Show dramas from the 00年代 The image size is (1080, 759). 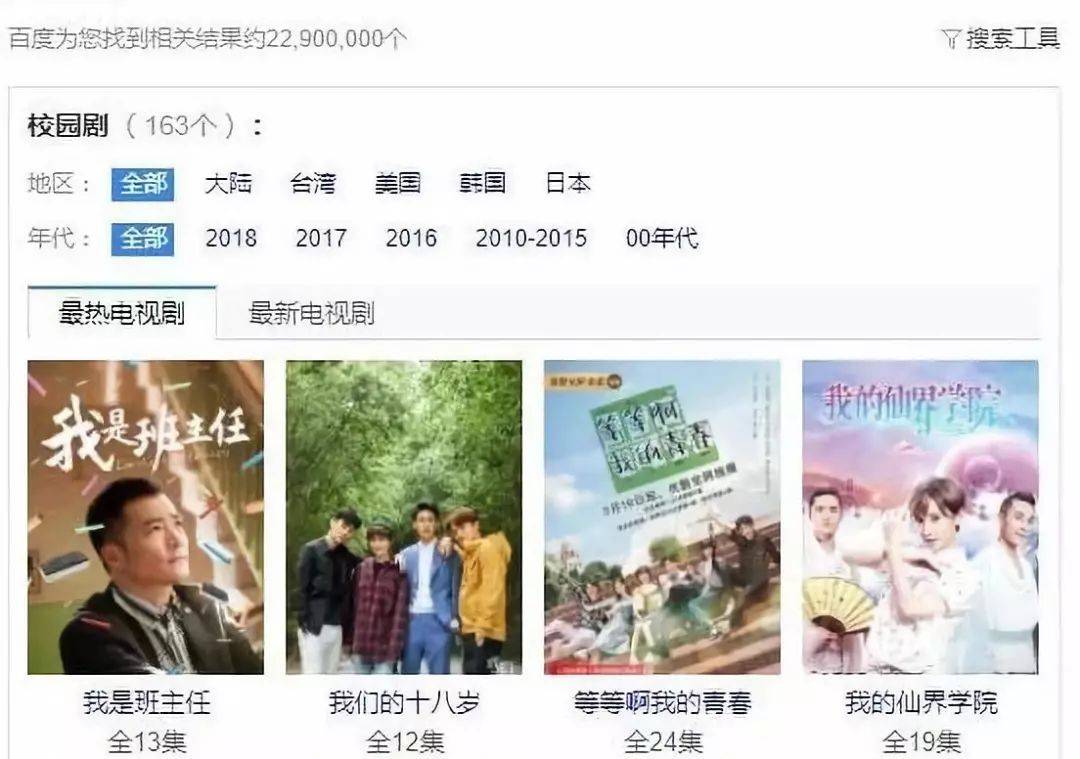point(662,238)
